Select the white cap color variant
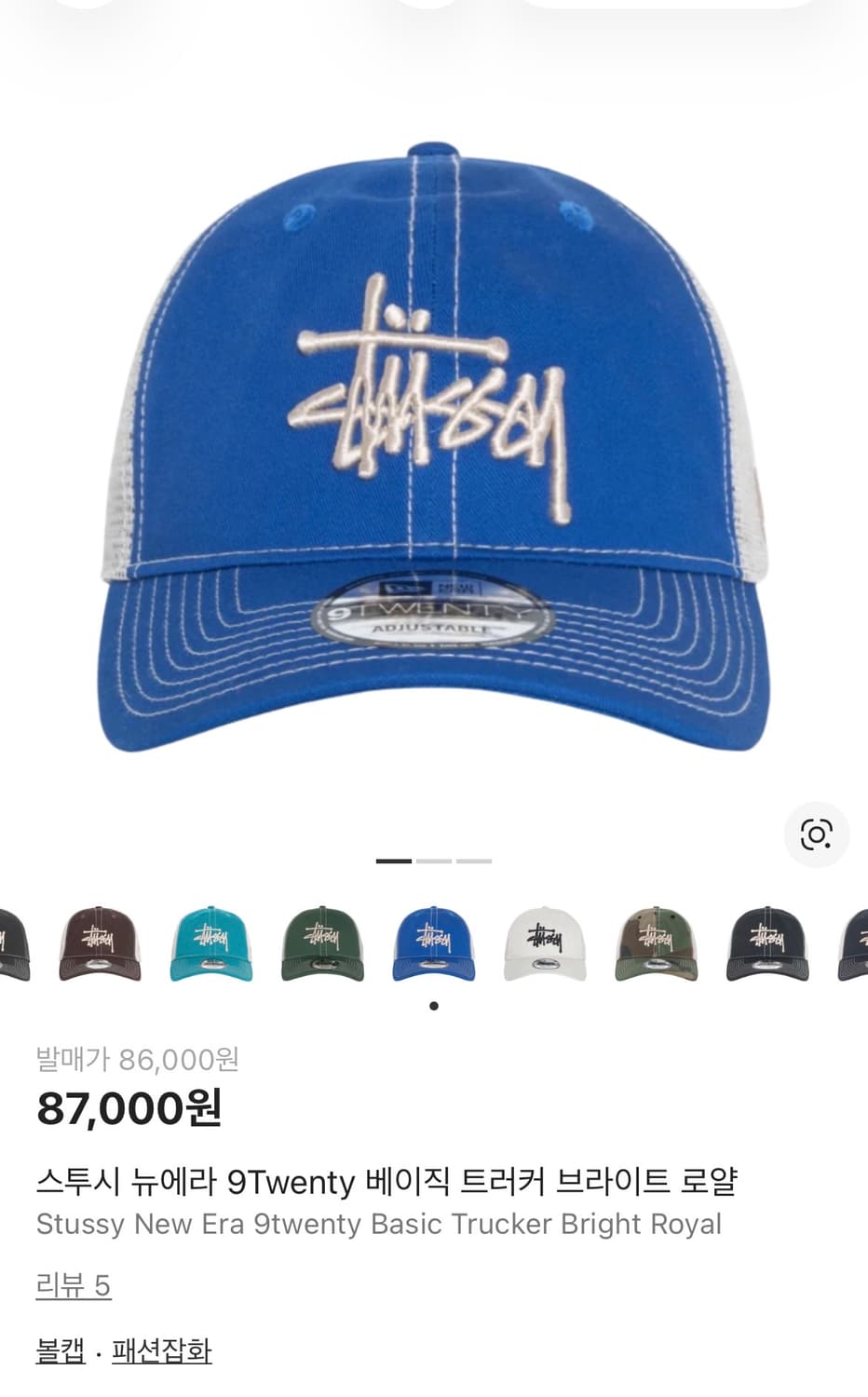Image resolution: width=868 pixels, height=1397 pixels. 545,943
